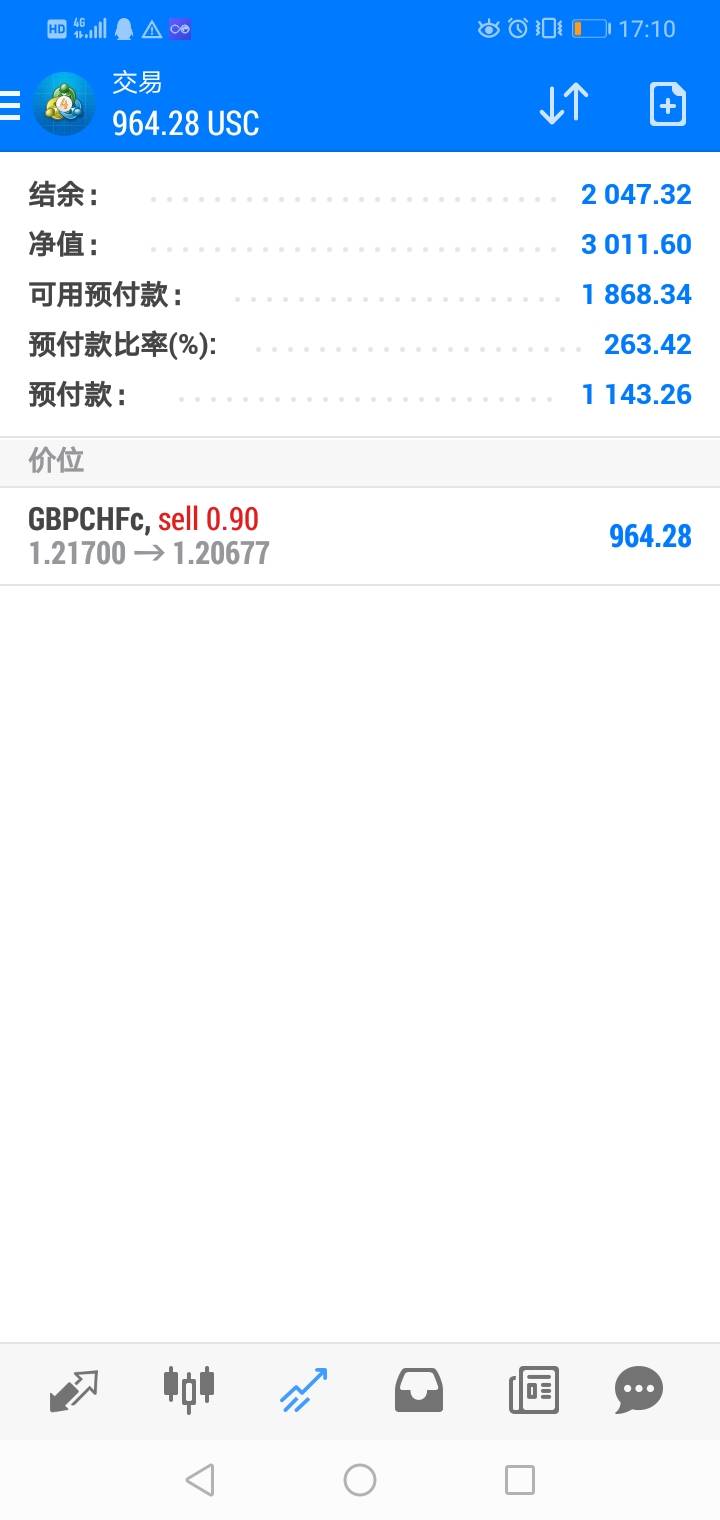
Task: Open the hamburger drawer menu
Action: pyautogui.click(x=10, y=104)
